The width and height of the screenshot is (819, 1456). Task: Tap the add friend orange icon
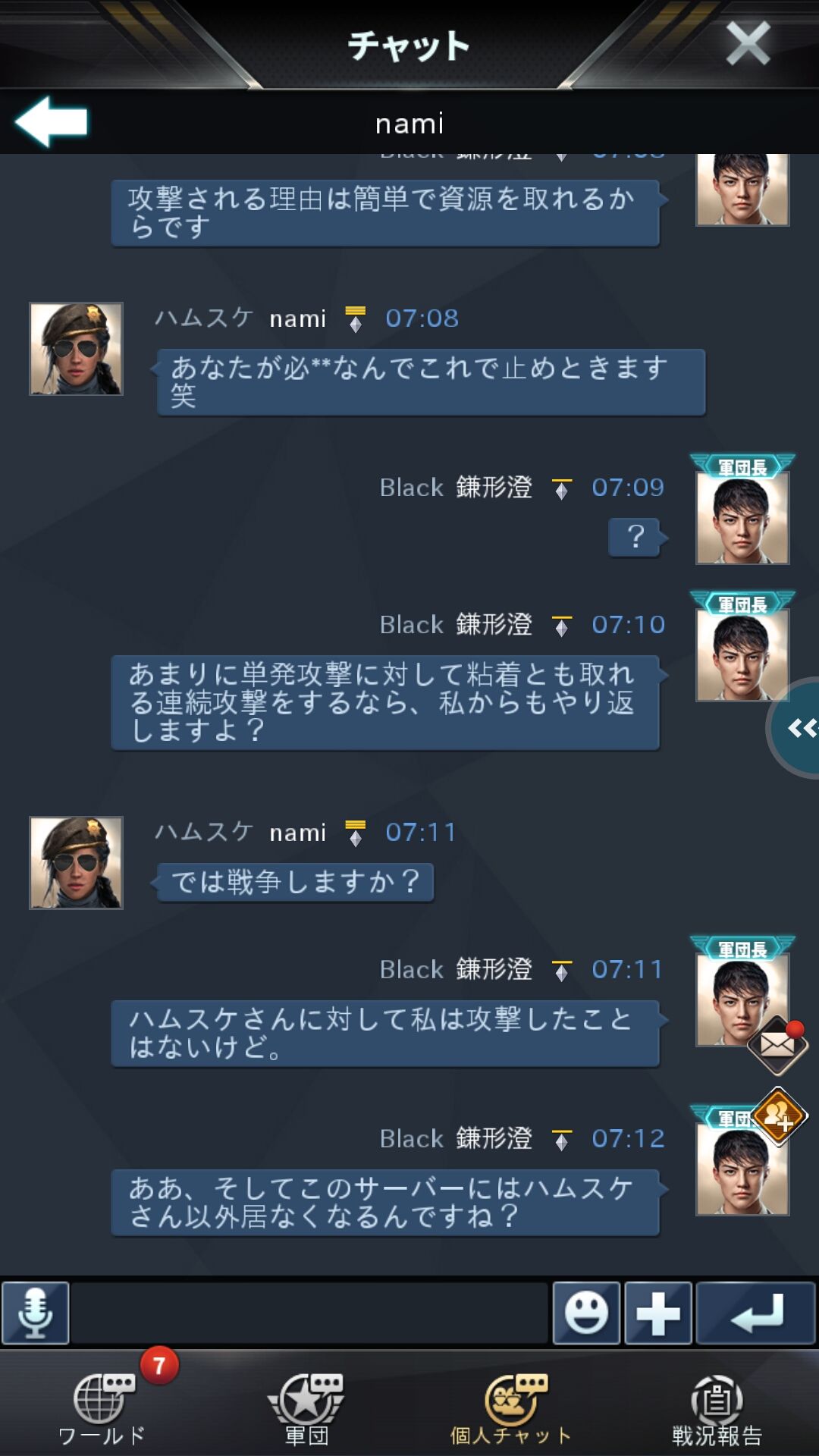(x=779, y=1116)
